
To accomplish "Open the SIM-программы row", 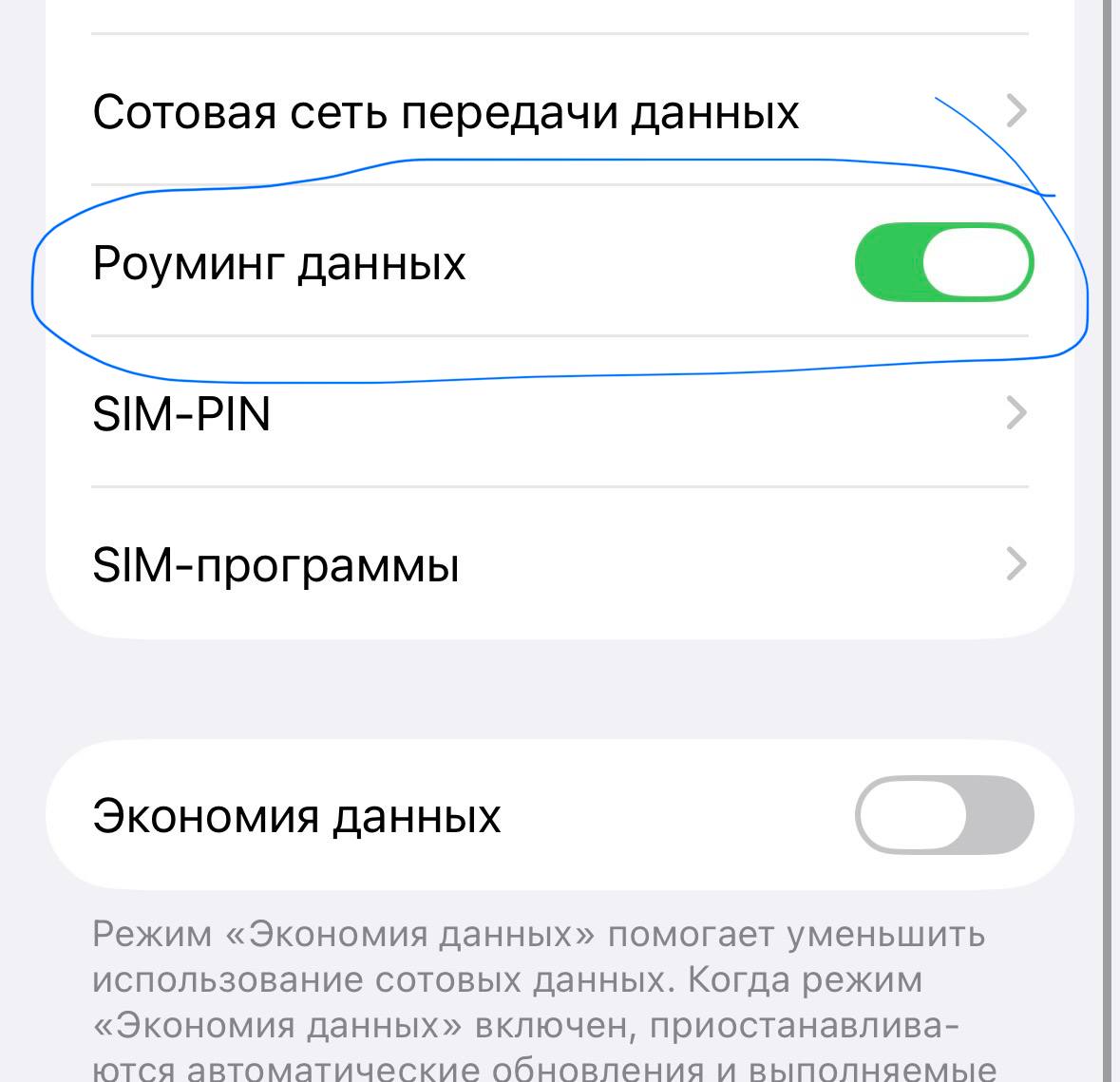I will point(560,563).
